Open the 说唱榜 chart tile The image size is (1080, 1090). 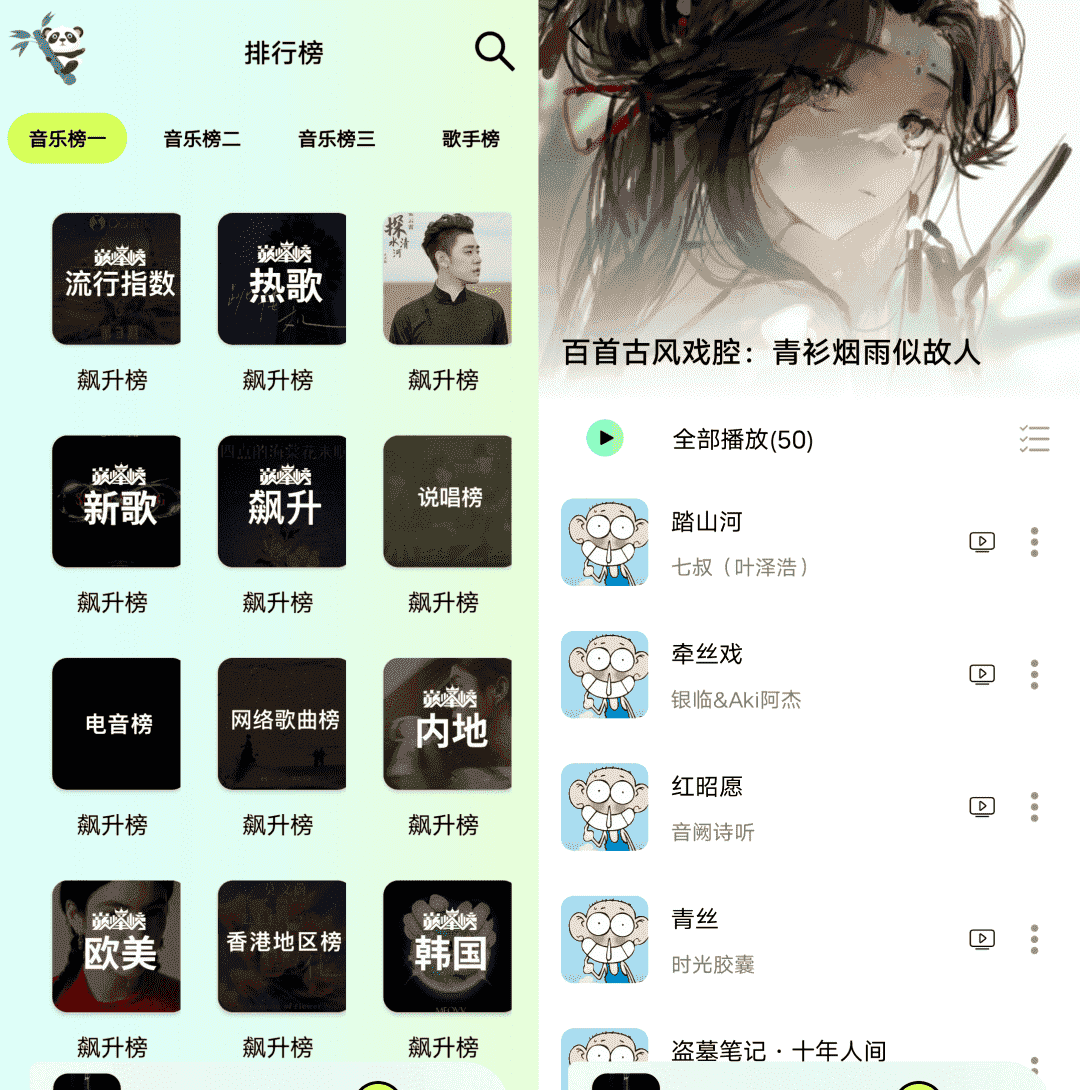click(x=447, y=501)
